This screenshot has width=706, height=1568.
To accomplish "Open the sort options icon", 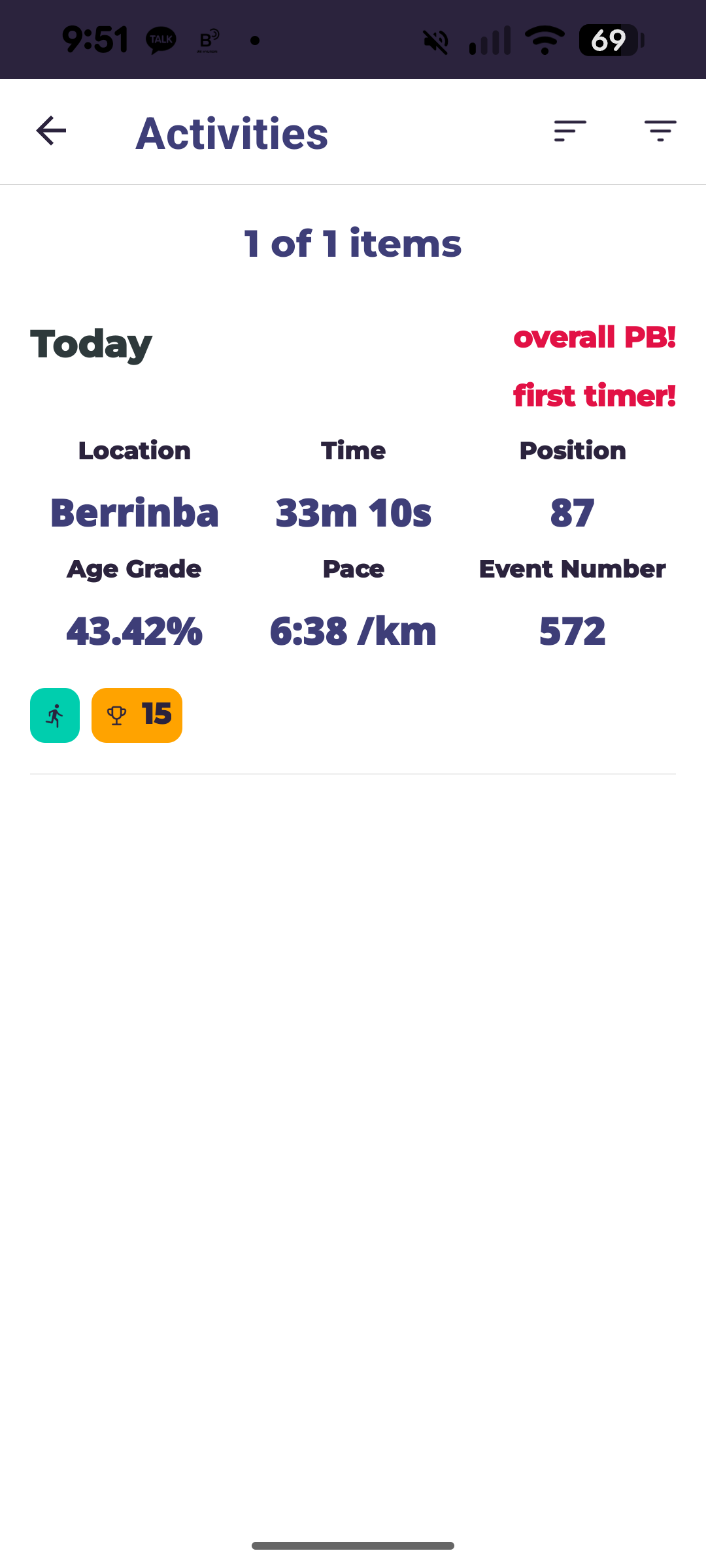I will click(x=569, y=131).
